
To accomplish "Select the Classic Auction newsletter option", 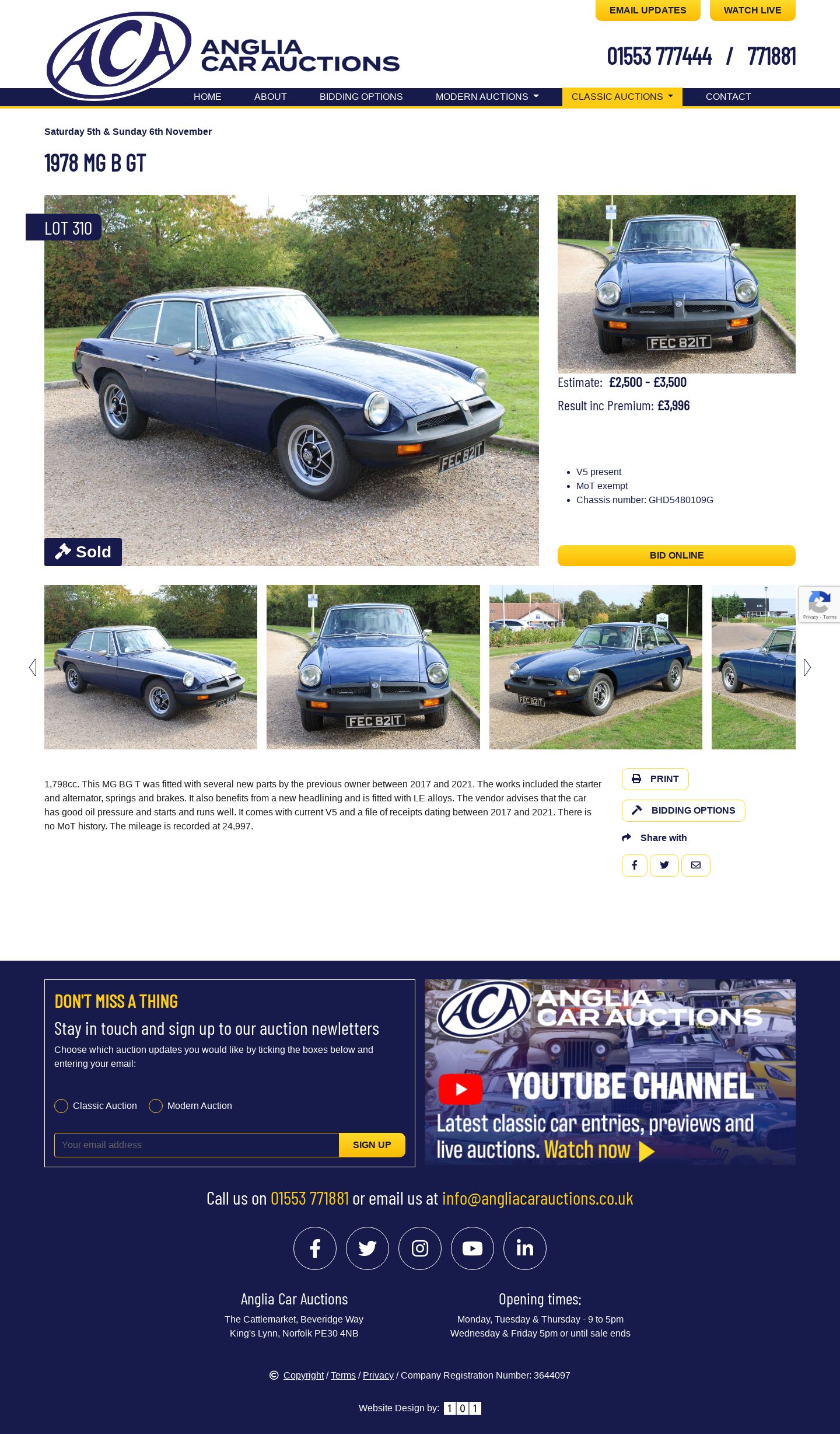I will [61, 1106].
